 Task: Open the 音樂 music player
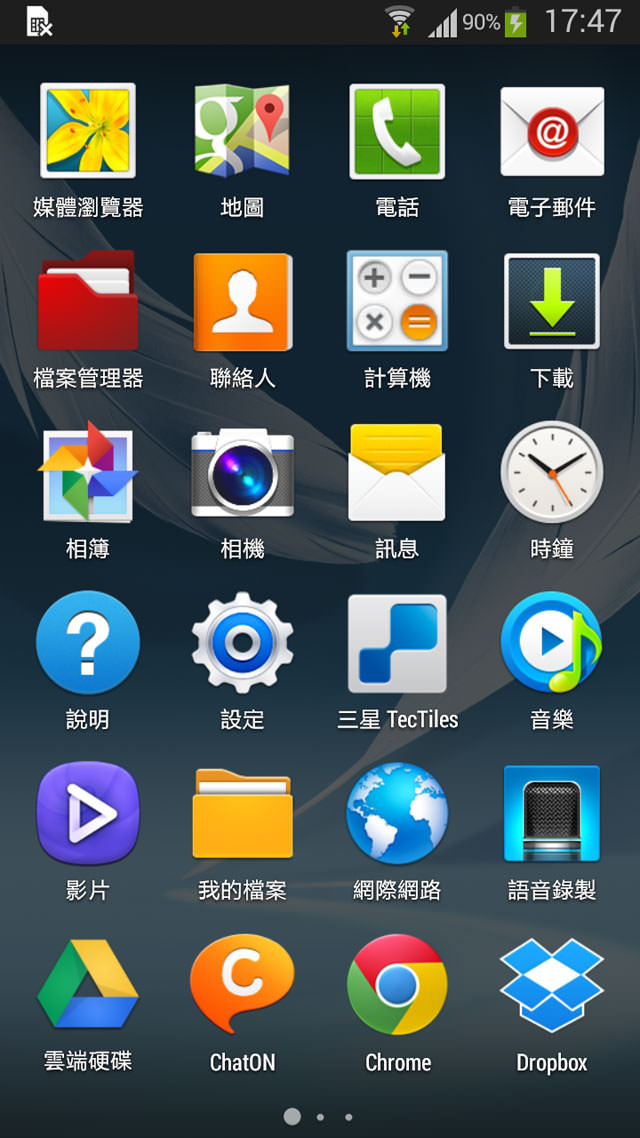coord(552,643)
